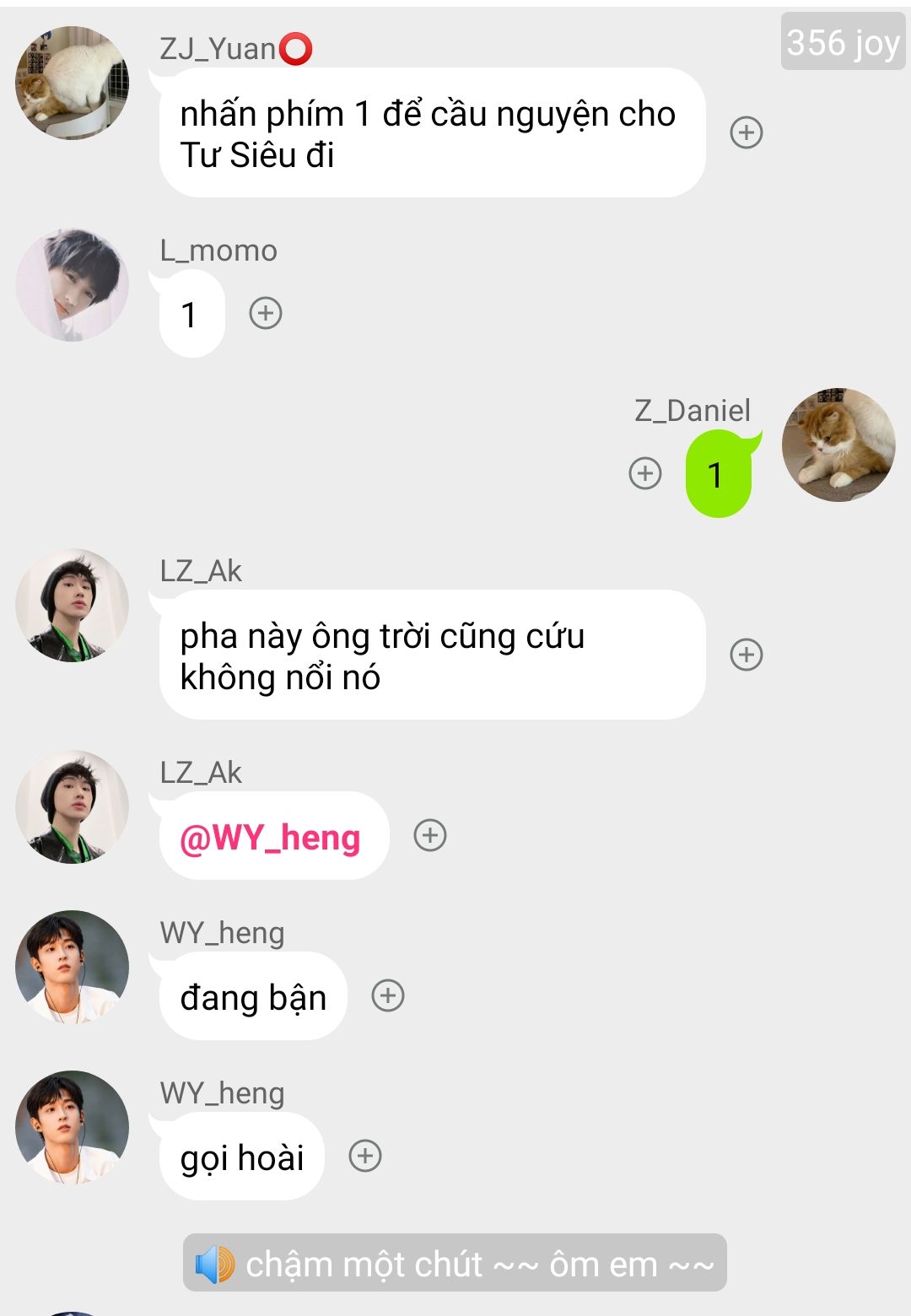The height and width of the screenshot is (1316, 911).
Task: Tap the plus icon next to Z_Daniel's message
Action: (645, 473)
